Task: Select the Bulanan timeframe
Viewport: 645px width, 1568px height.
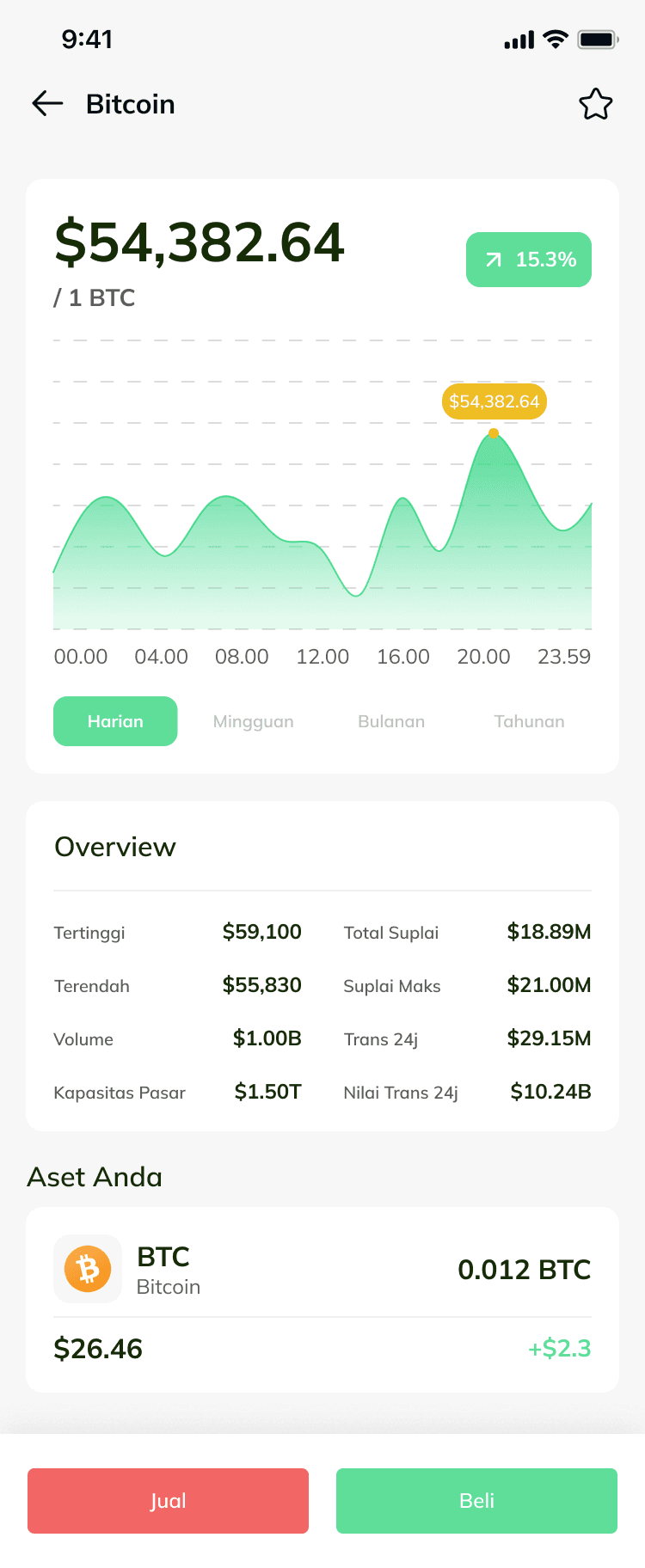Action: click(391, 721)
